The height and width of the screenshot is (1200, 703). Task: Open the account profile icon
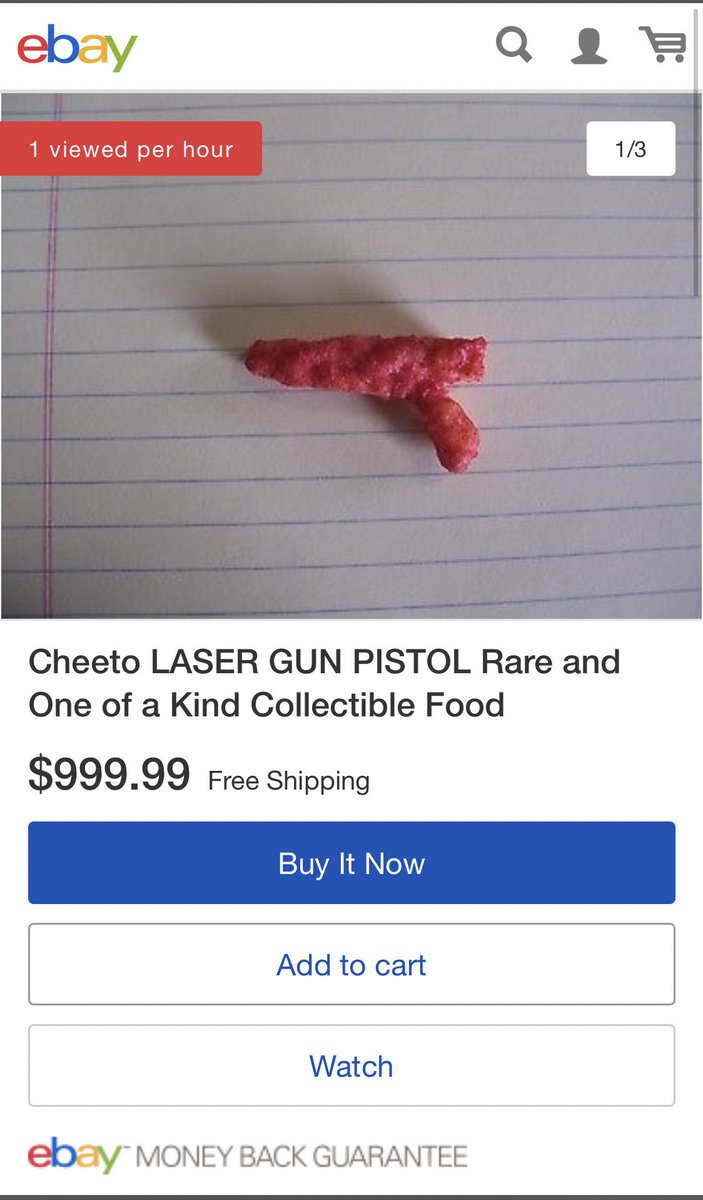coord(589,46)
